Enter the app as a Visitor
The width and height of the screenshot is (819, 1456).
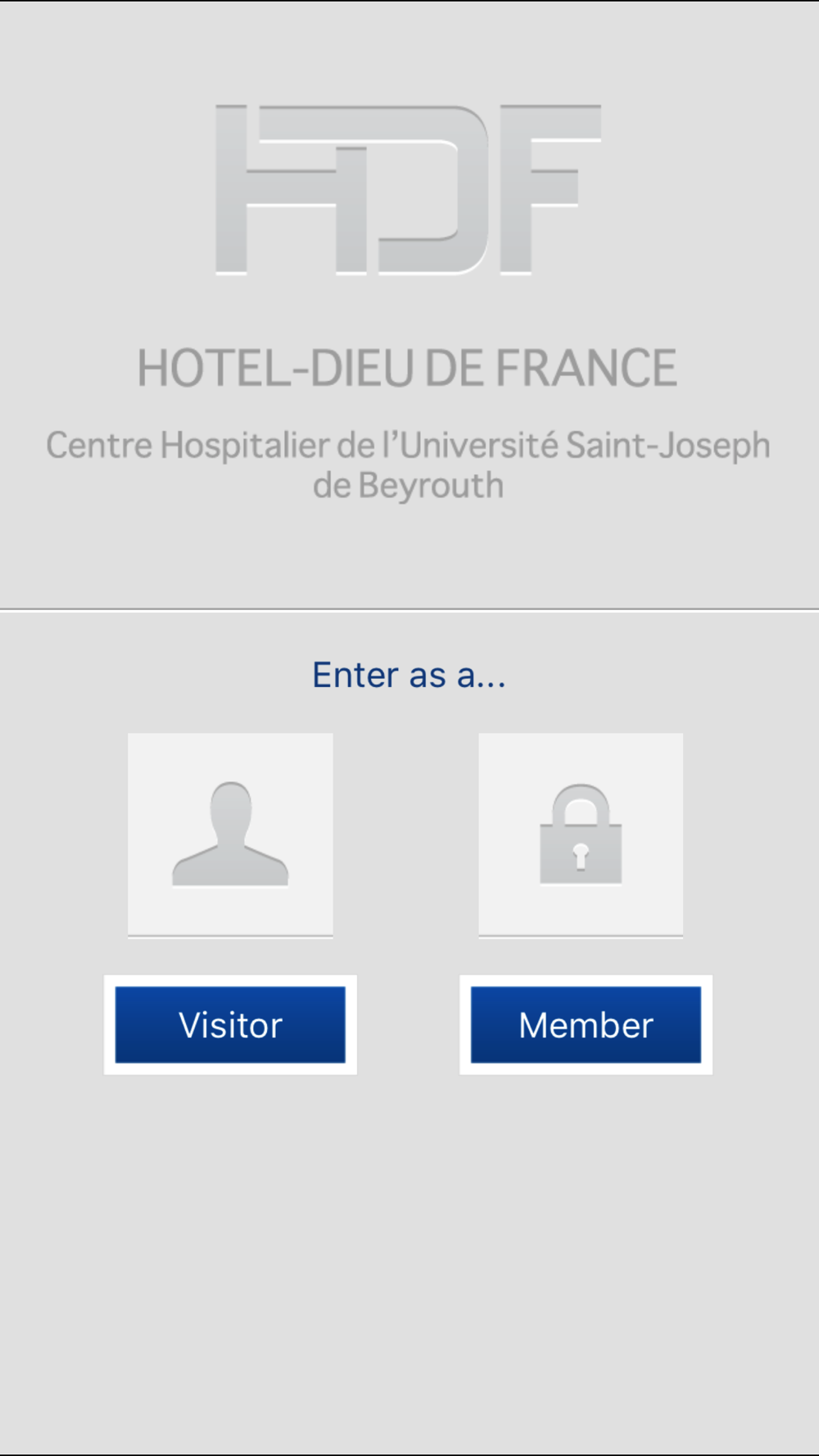pyautogui.click(x=230, y=1024)
